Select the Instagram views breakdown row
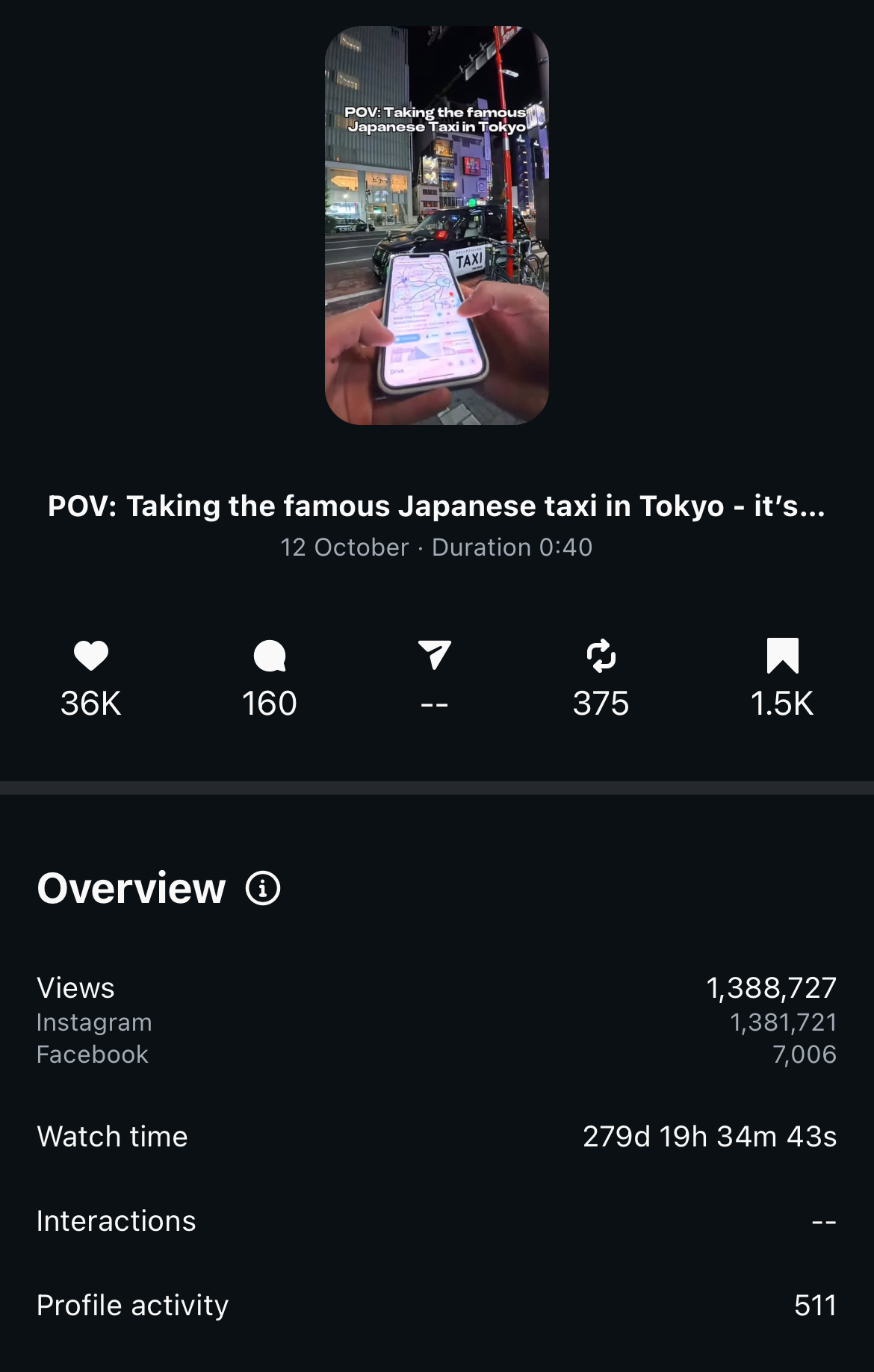874x1372 pixels. point(94,1022)
